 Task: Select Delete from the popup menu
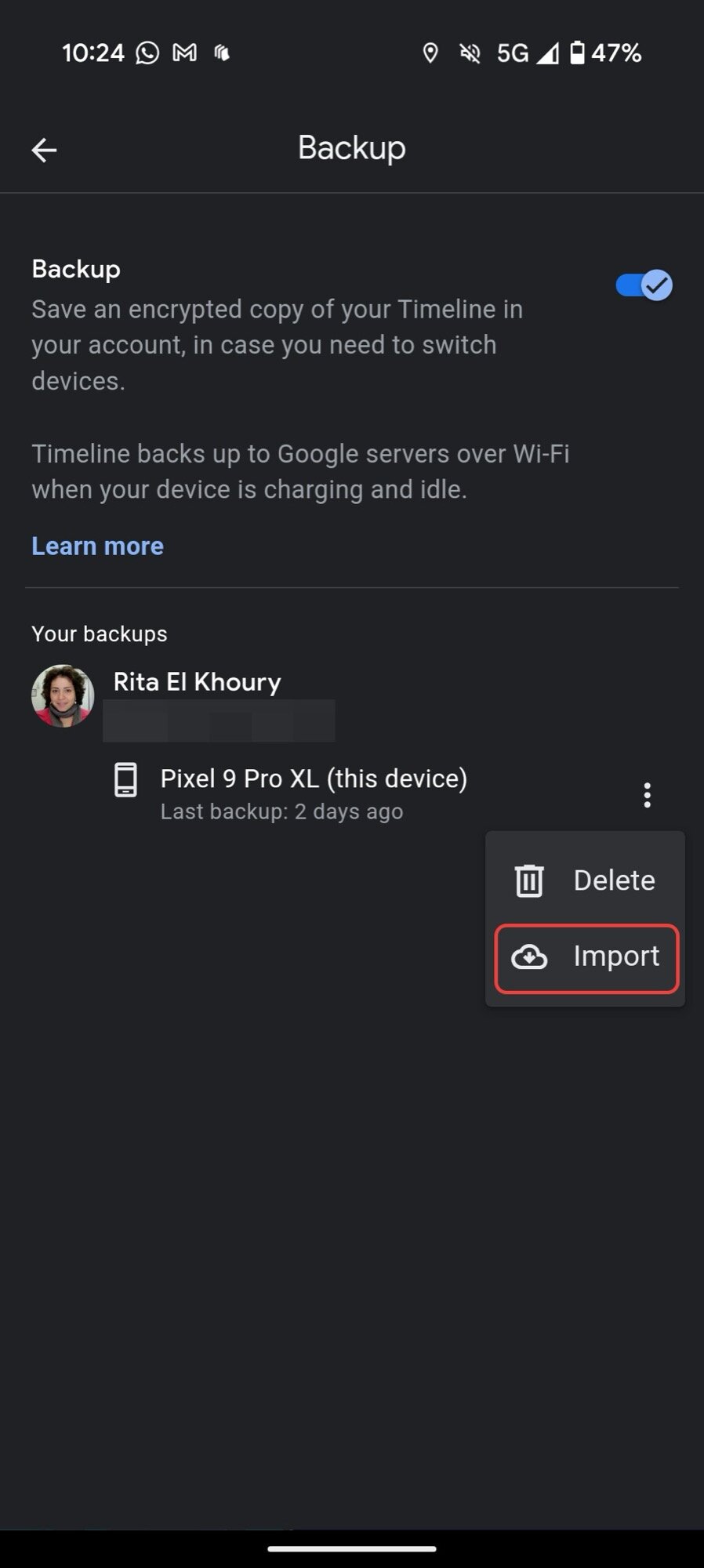click(585, 880)
